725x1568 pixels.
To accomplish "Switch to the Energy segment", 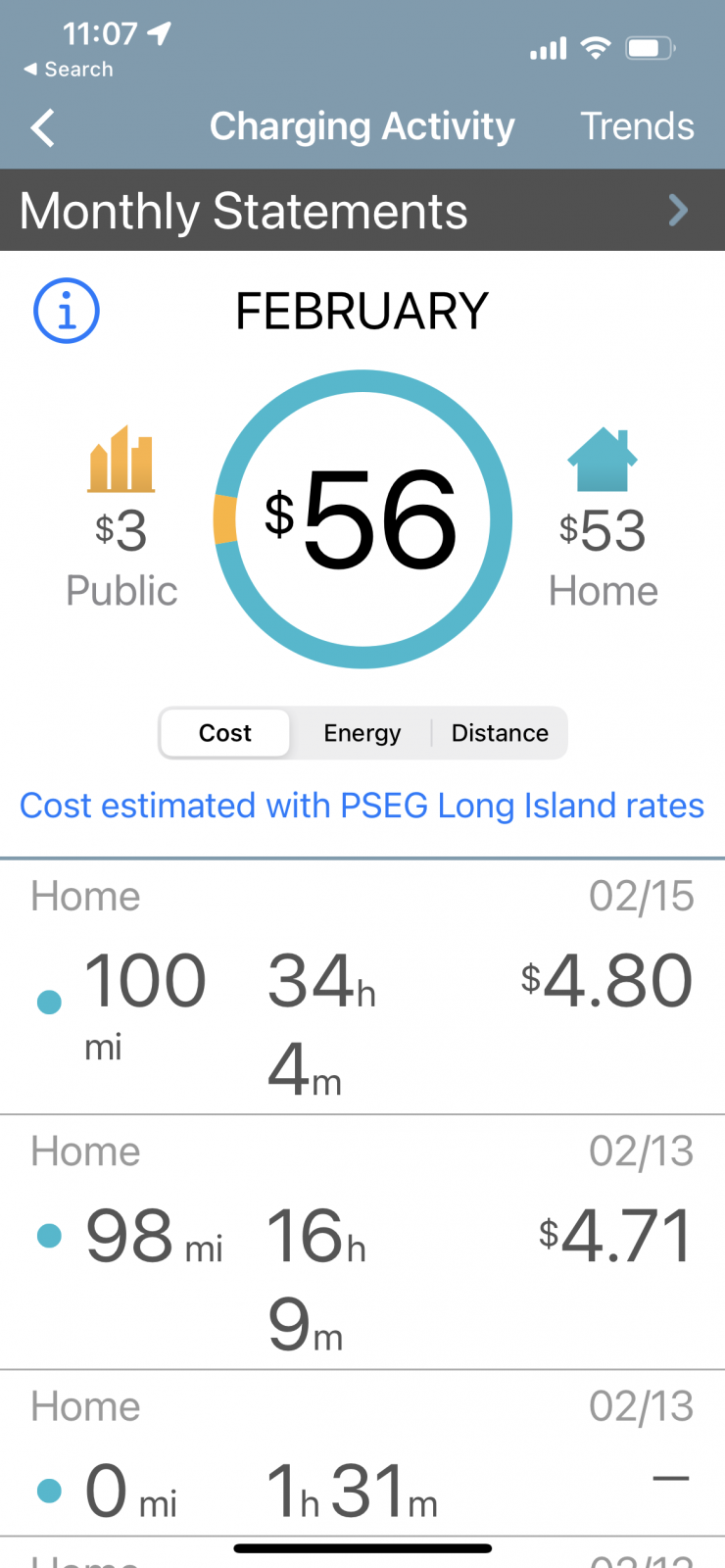I will click(x=362, y=733).
